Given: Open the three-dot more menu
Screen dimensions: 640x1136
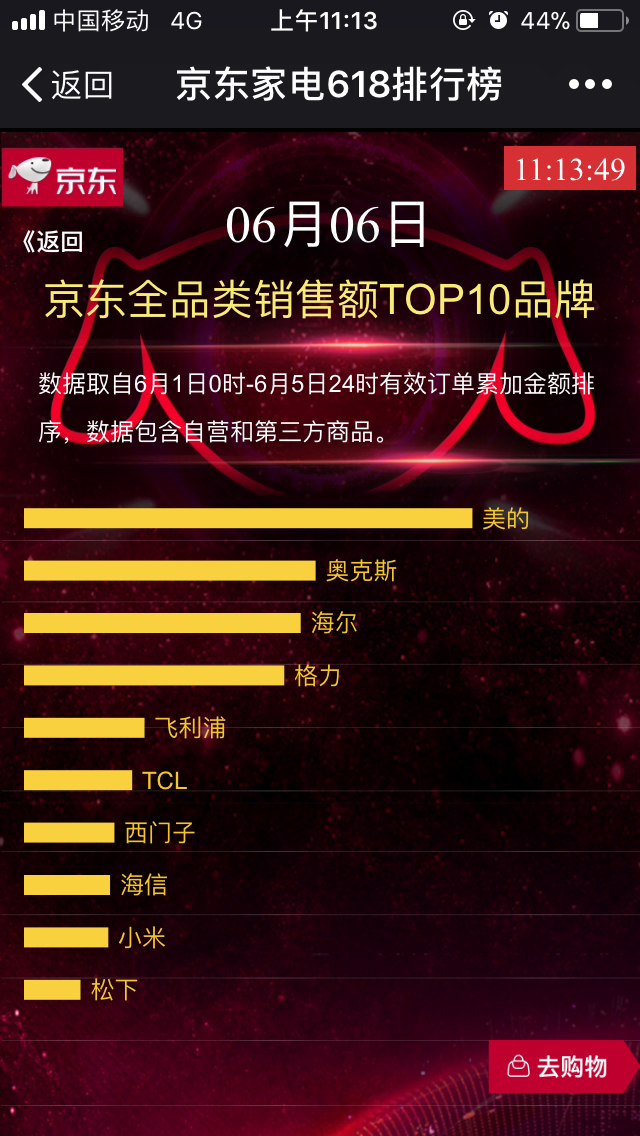Looking at the screenshot, I should click(590, 85).
